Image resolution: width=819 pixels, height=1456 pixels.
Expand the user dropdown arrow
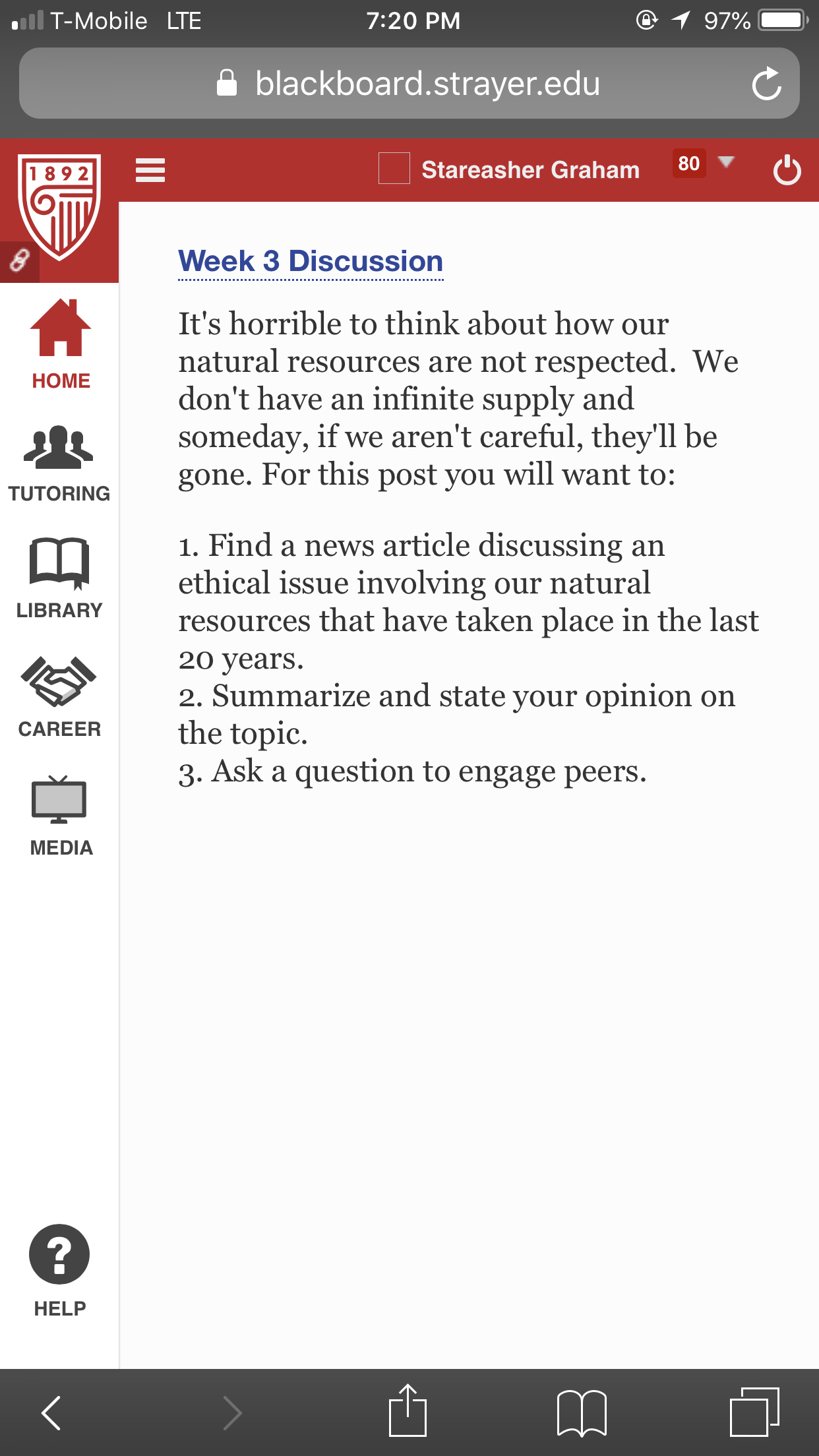[726, 162]
